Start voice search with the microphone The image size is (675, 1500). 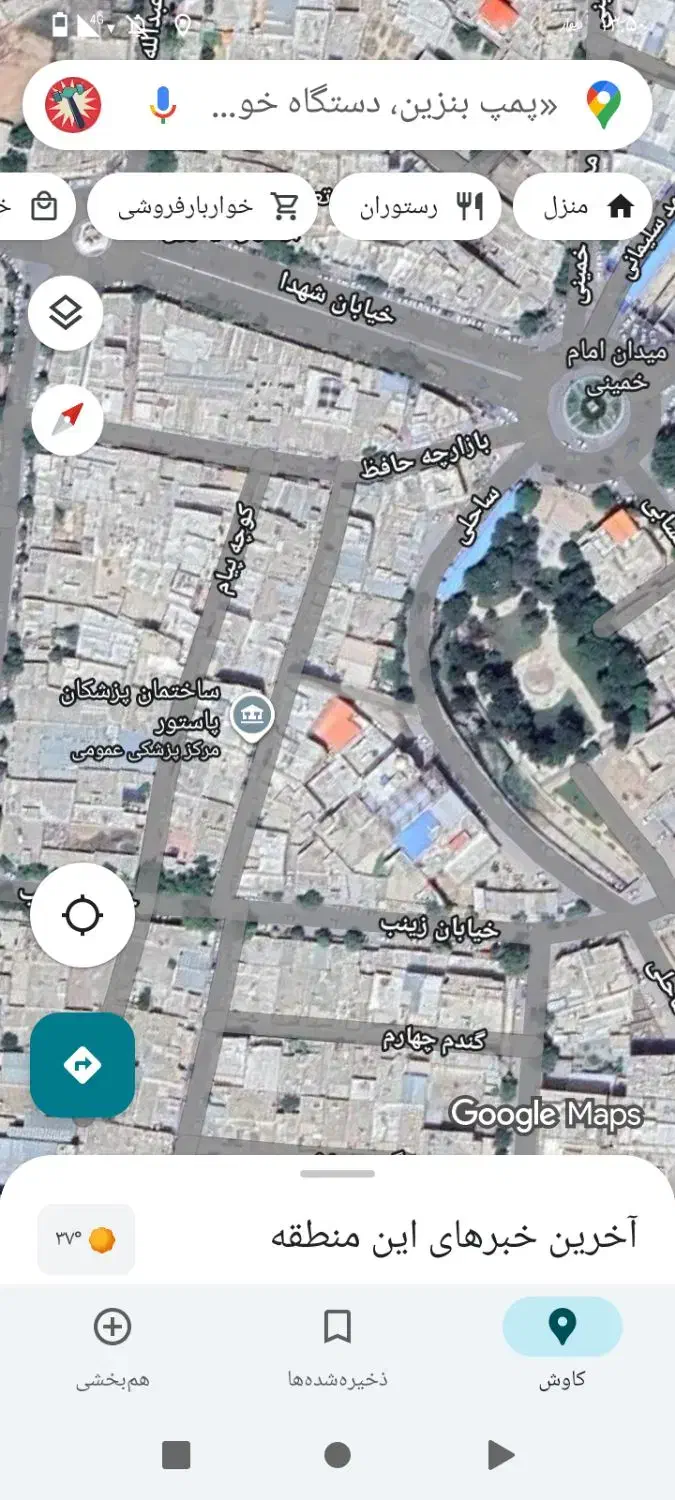(x=163, y=105)
